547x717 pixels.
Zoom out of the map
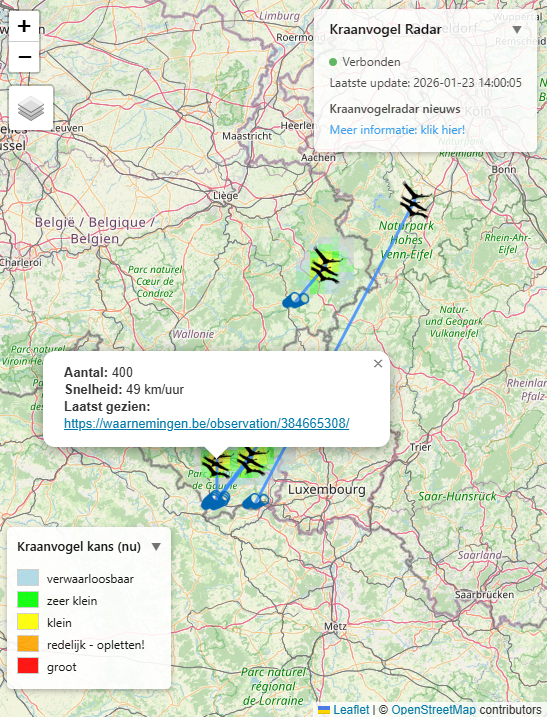(x=24, y=57)
